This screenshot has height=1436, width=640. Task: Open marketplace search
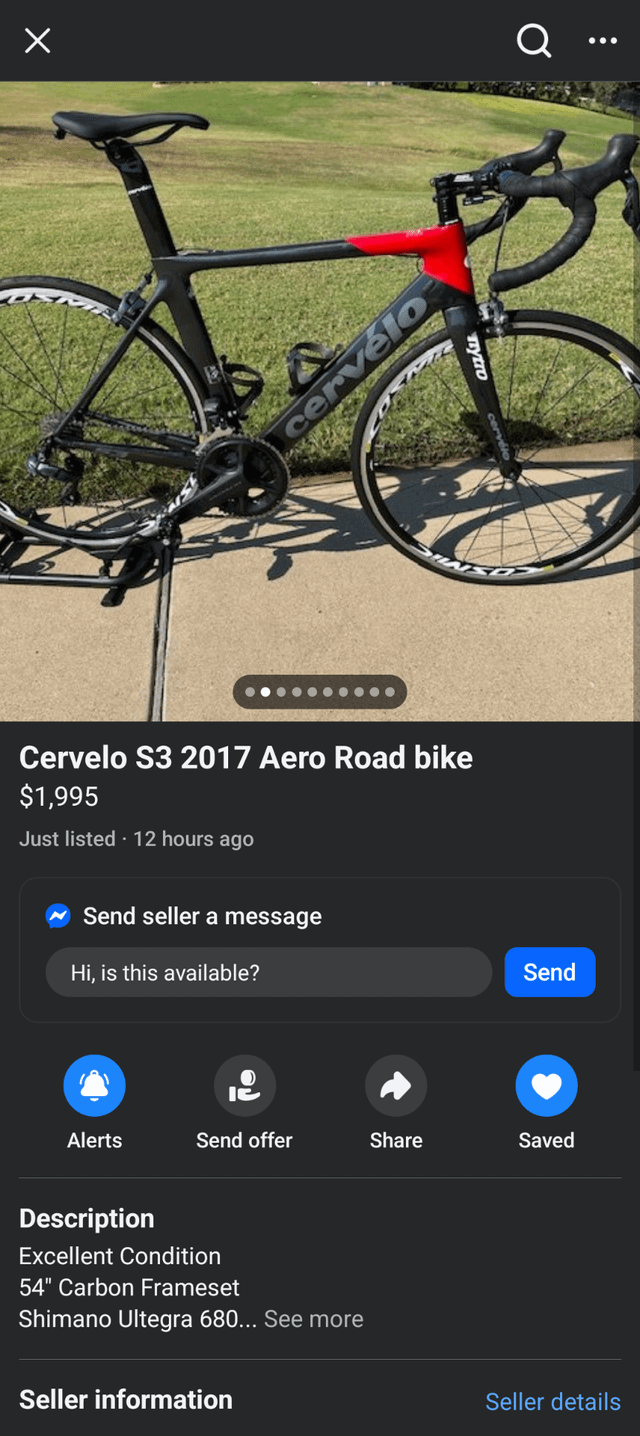[x=533, y=41]
